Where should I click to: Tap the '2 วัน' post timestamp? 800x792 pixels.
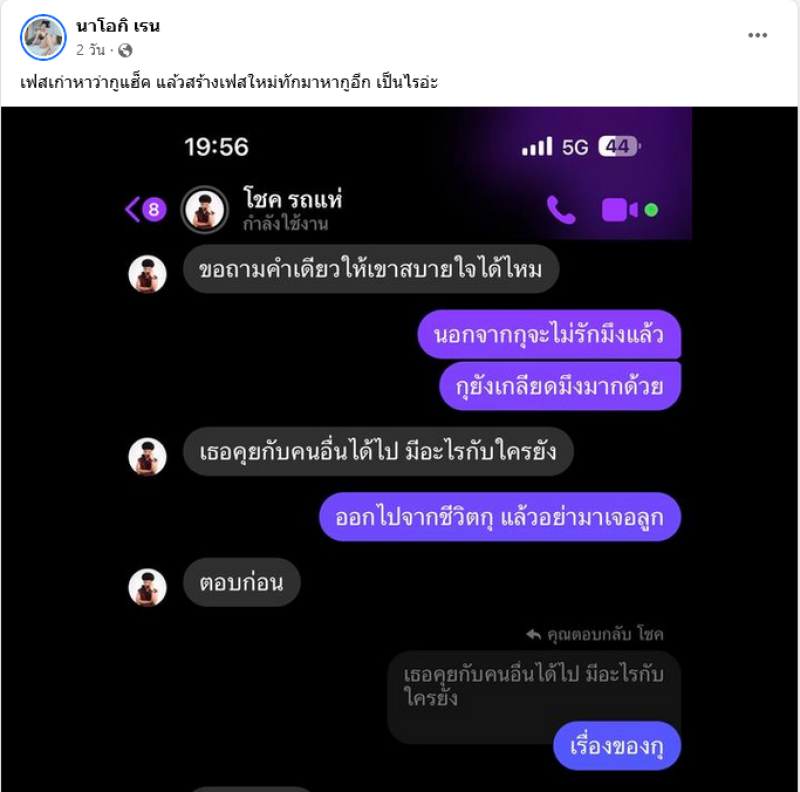coord(92,49)
